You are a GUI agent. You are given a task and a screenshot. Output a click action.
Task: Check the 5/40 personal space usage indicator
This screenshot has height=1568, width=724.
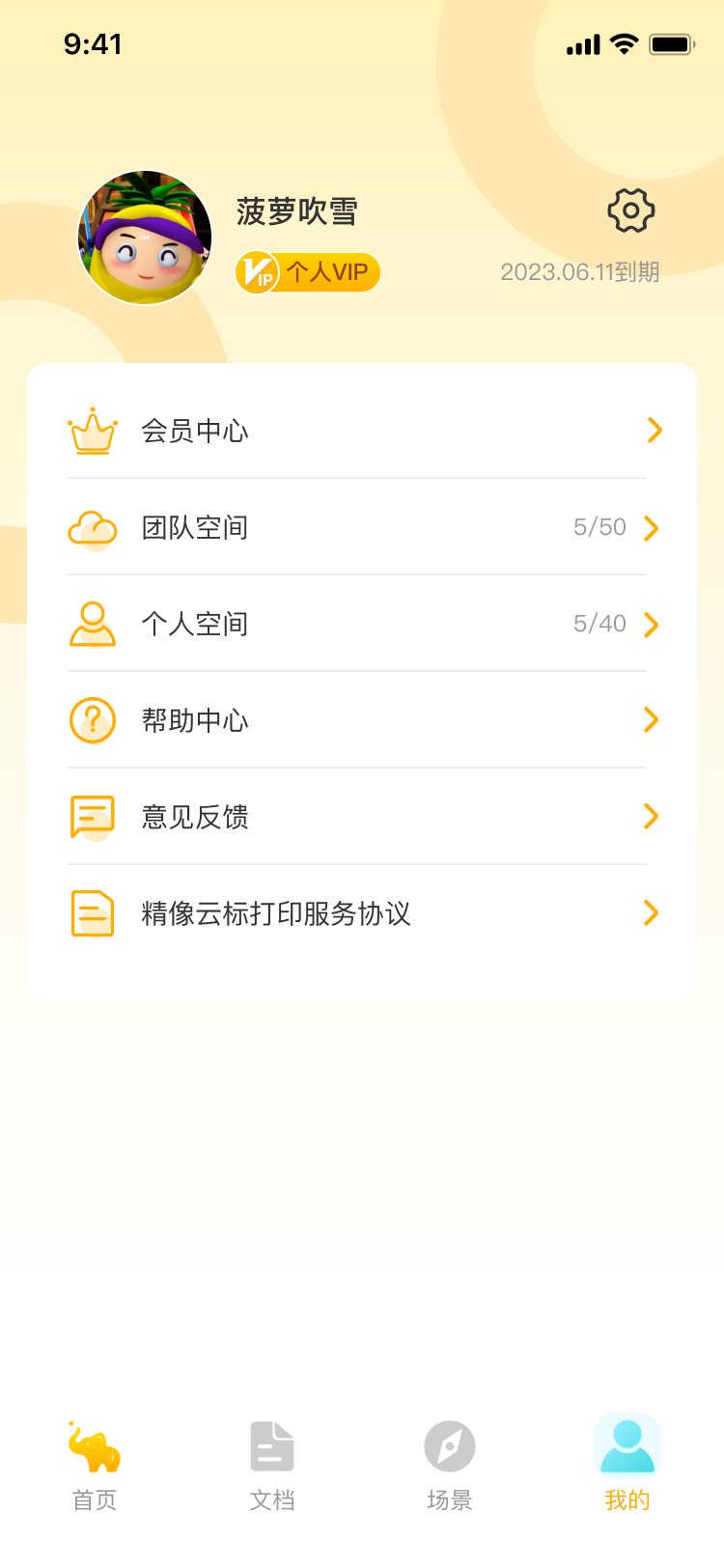coord(599,624)
